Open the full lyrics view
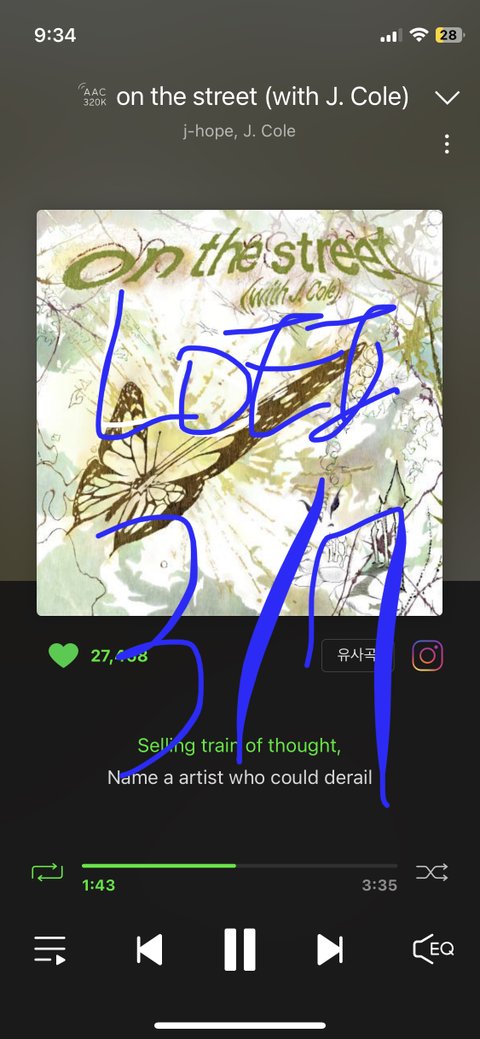The image size is (480, 1039). coord(239,761)
